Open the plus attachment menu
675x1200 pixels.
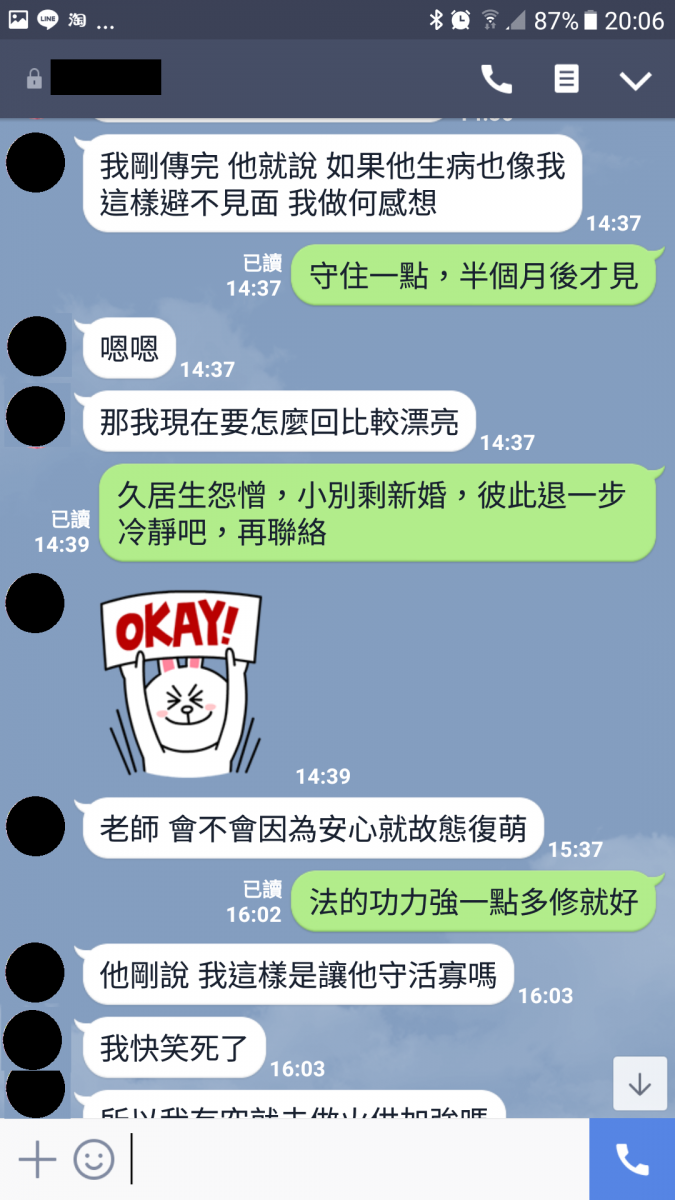tap(37, 1160)
